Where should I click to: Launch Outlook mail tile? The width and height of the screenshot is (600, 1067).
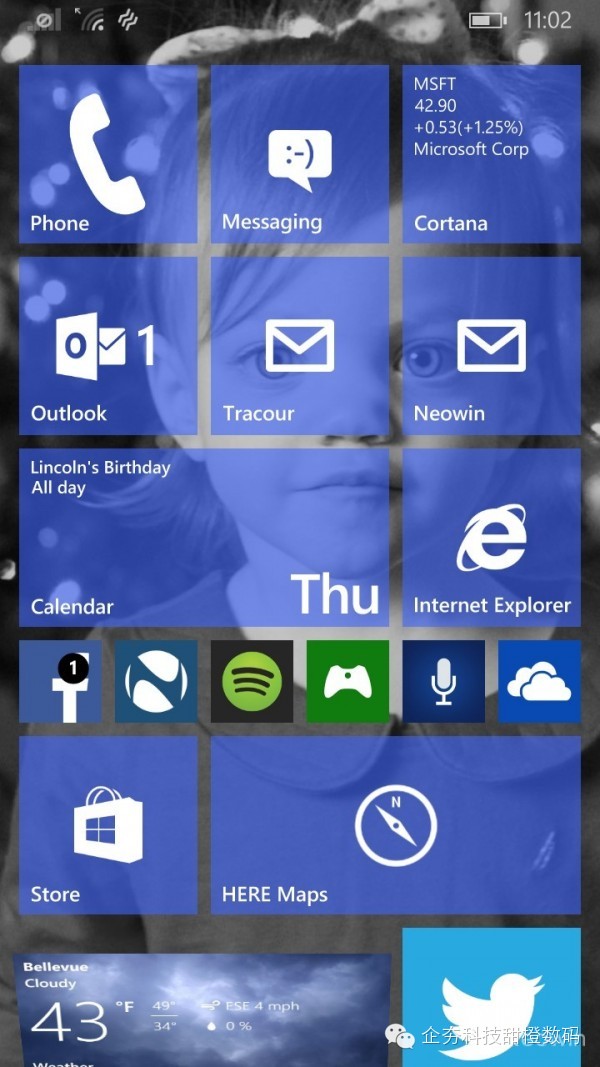tap(108, 346)
